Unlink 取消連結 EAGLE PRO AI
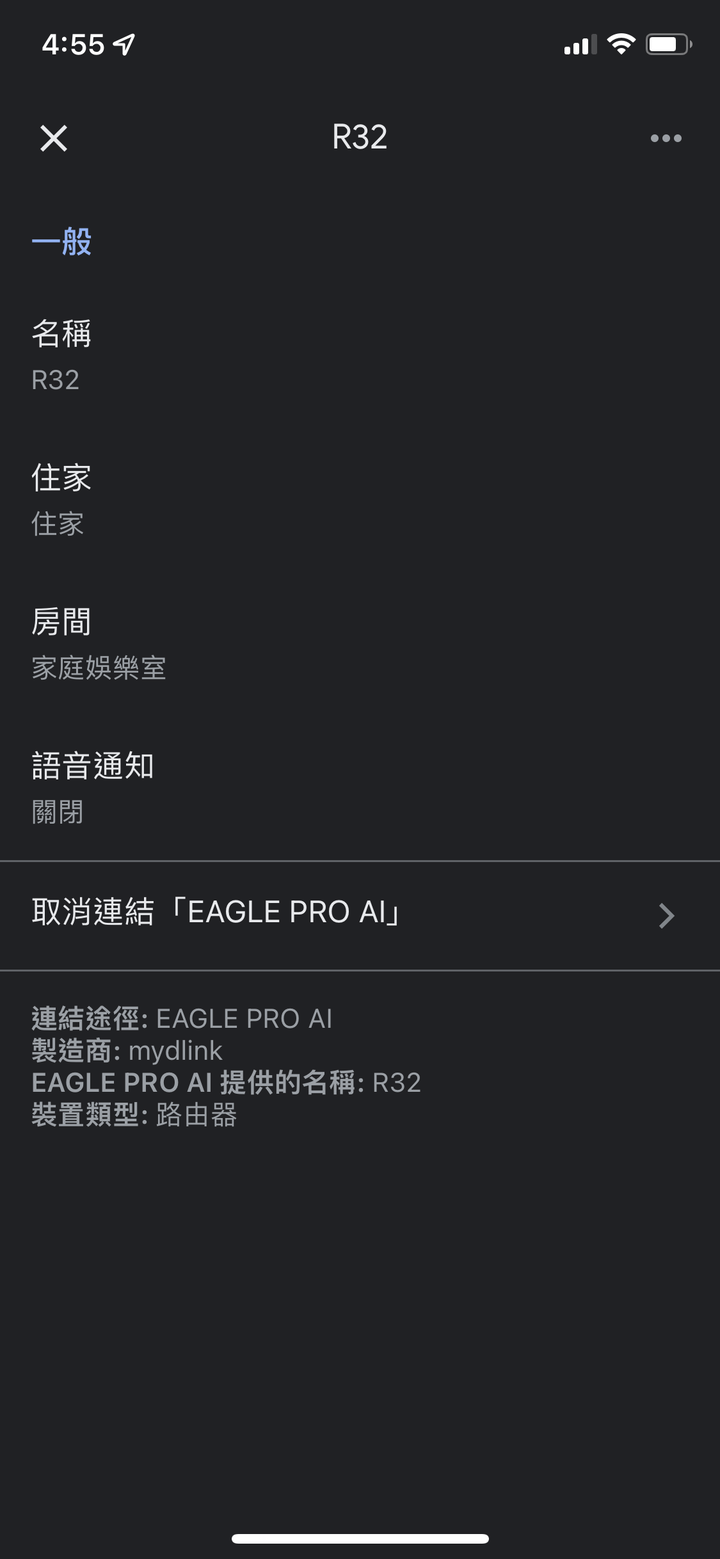Viewport: 720px width, 1559px height. point(360,914)
